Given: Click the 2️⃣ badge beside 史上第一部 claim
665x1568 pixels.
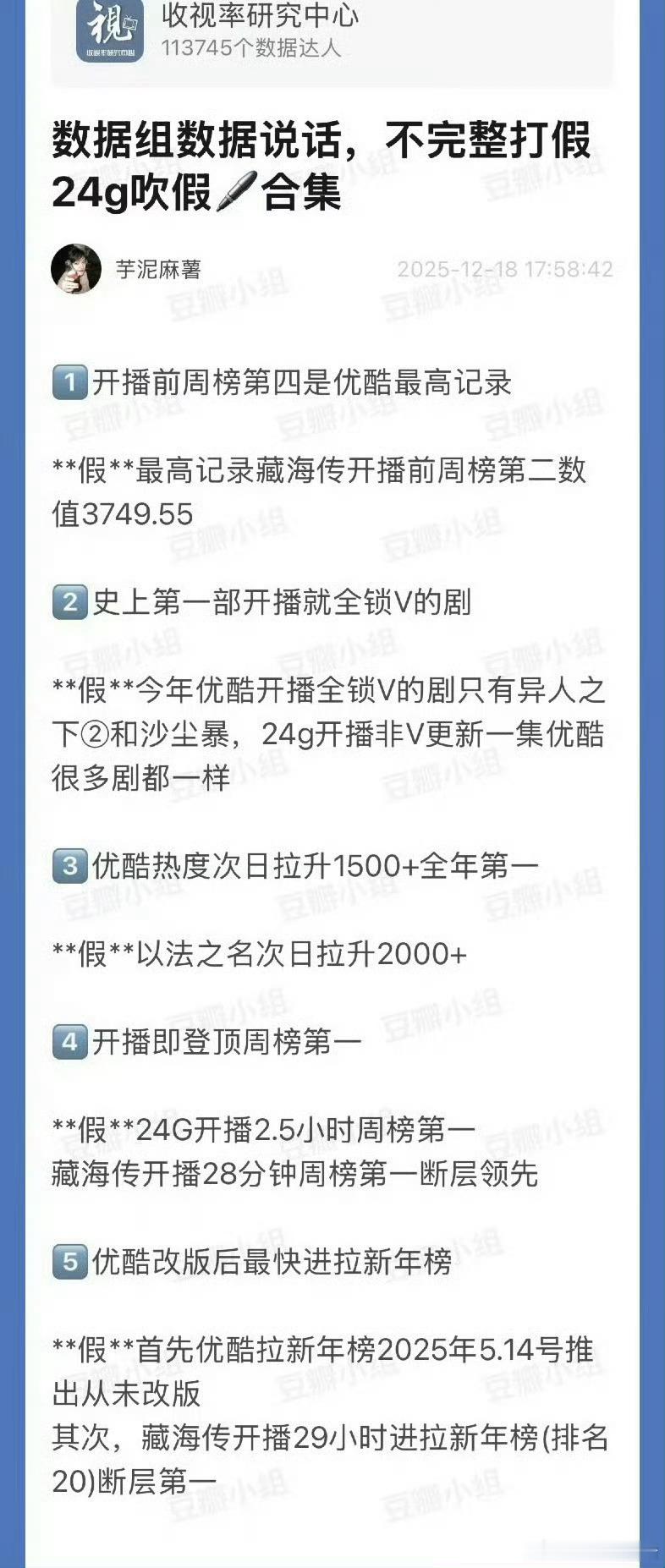Looking at the screenshot, I should pyautogui.click(x=72, y=602).
